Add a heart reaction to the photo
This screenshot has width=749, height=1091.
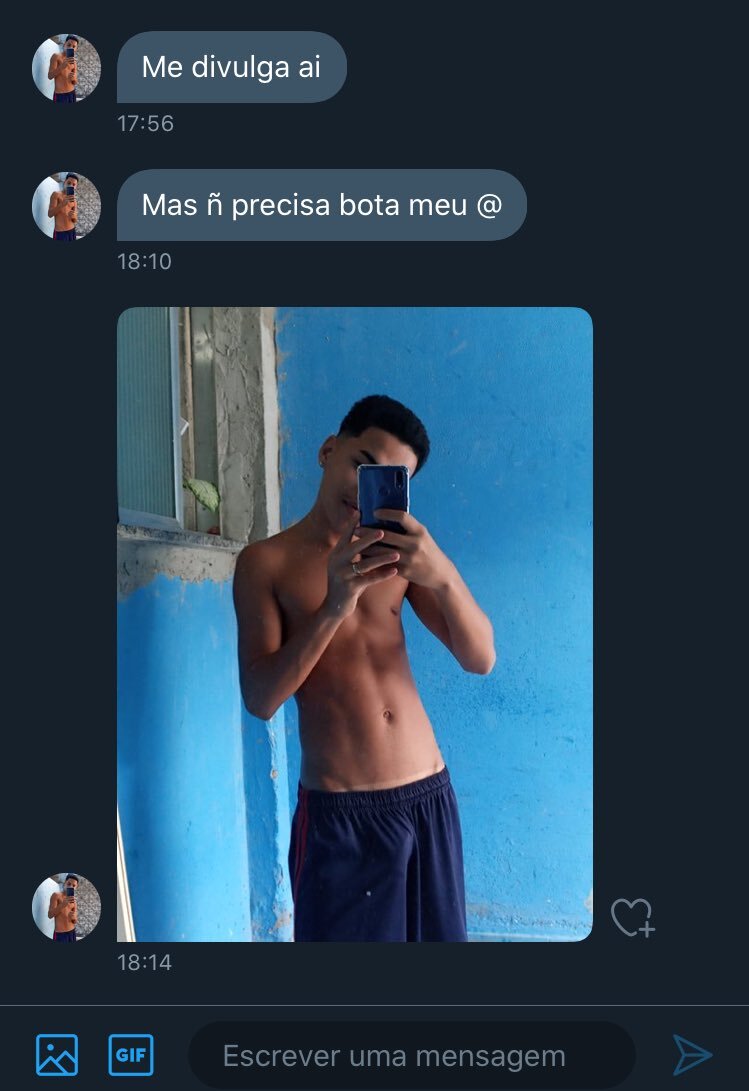pos(632,917)
